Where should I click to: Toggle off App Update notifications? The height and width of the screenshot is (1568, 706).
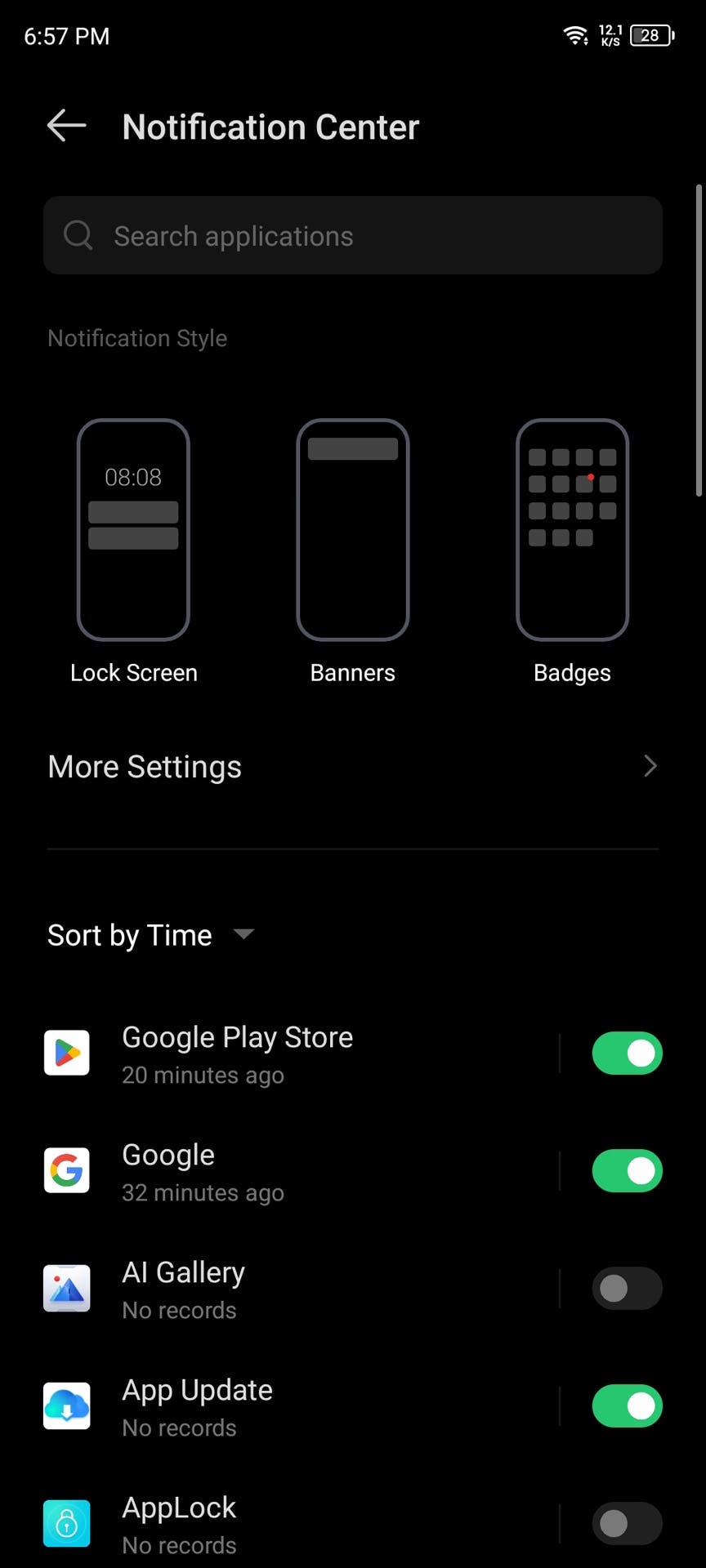[627, 1406]
